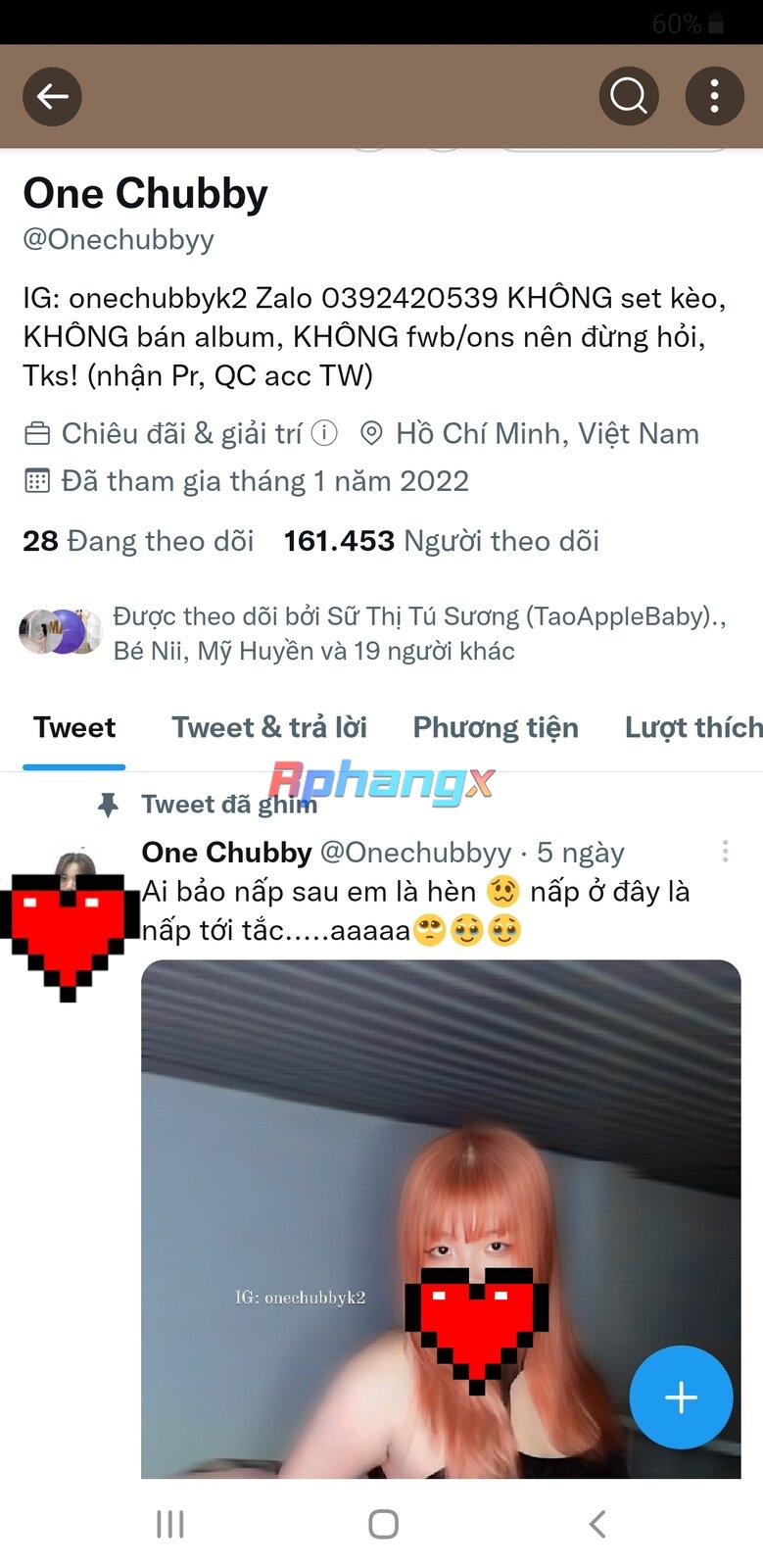Open search on this profile
The height and width of the screenshot is (1568, 763).
[x=628, y=96]
